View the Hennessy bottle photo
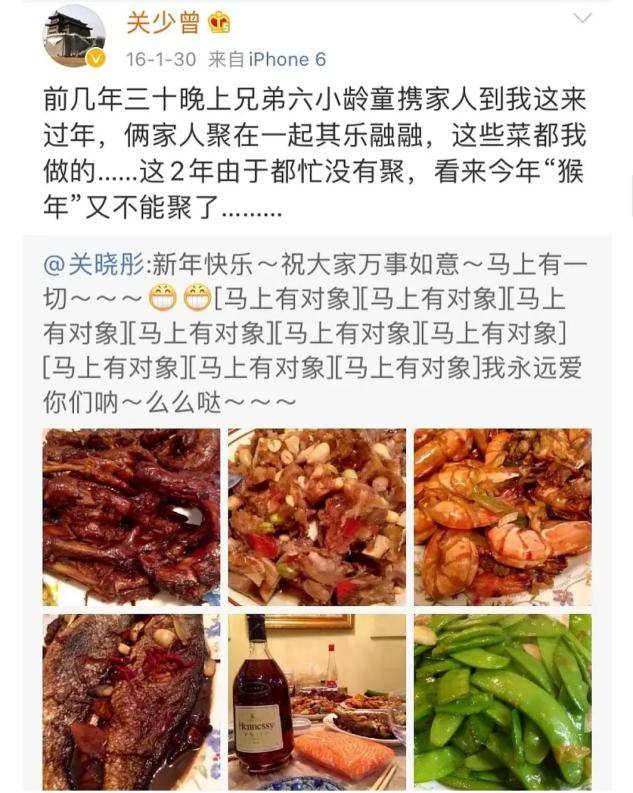633x793 pixels. 316,702
